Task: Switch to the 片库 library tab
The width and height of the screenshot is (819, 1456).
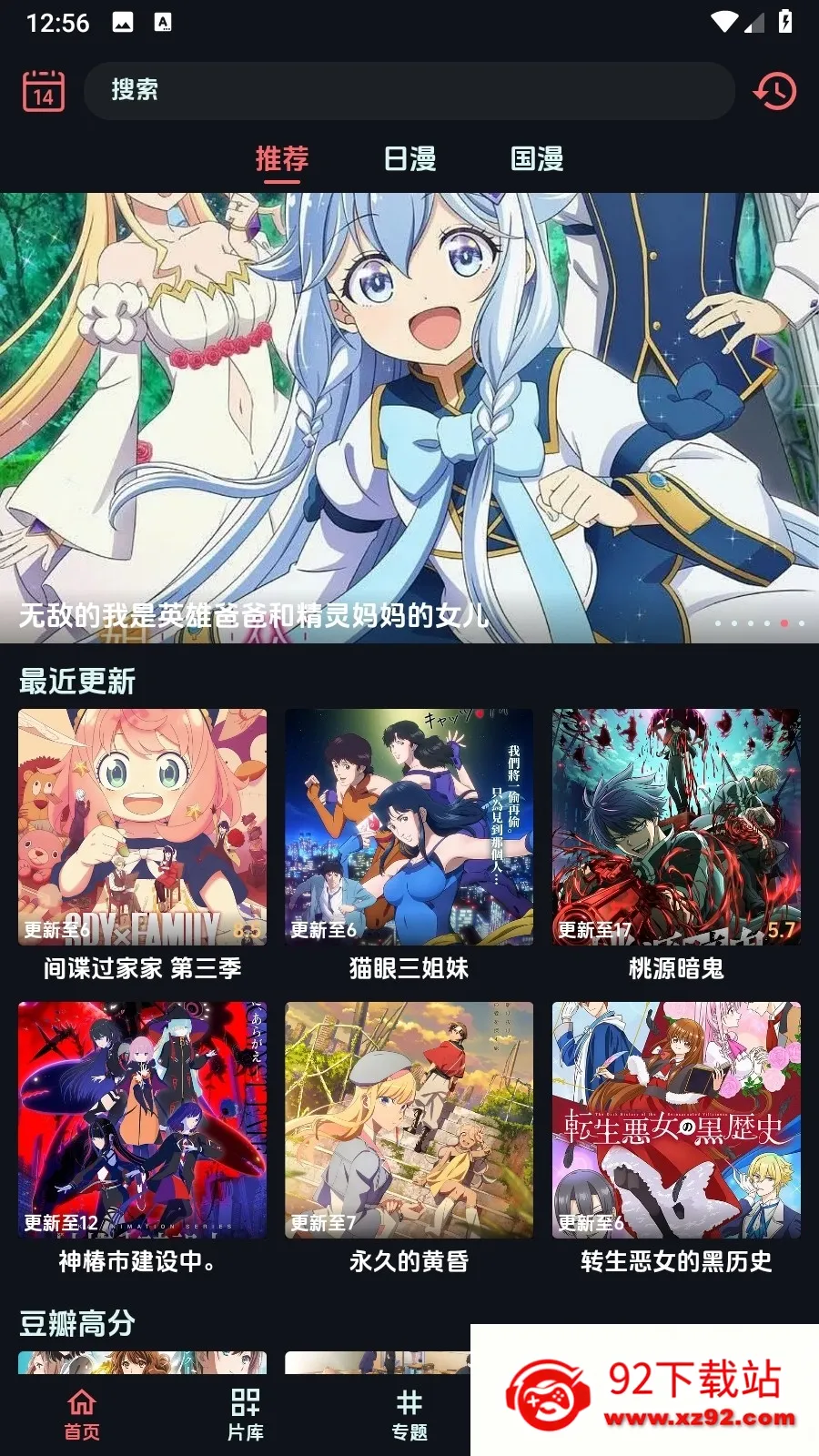Action: [x=246, y=1415]
